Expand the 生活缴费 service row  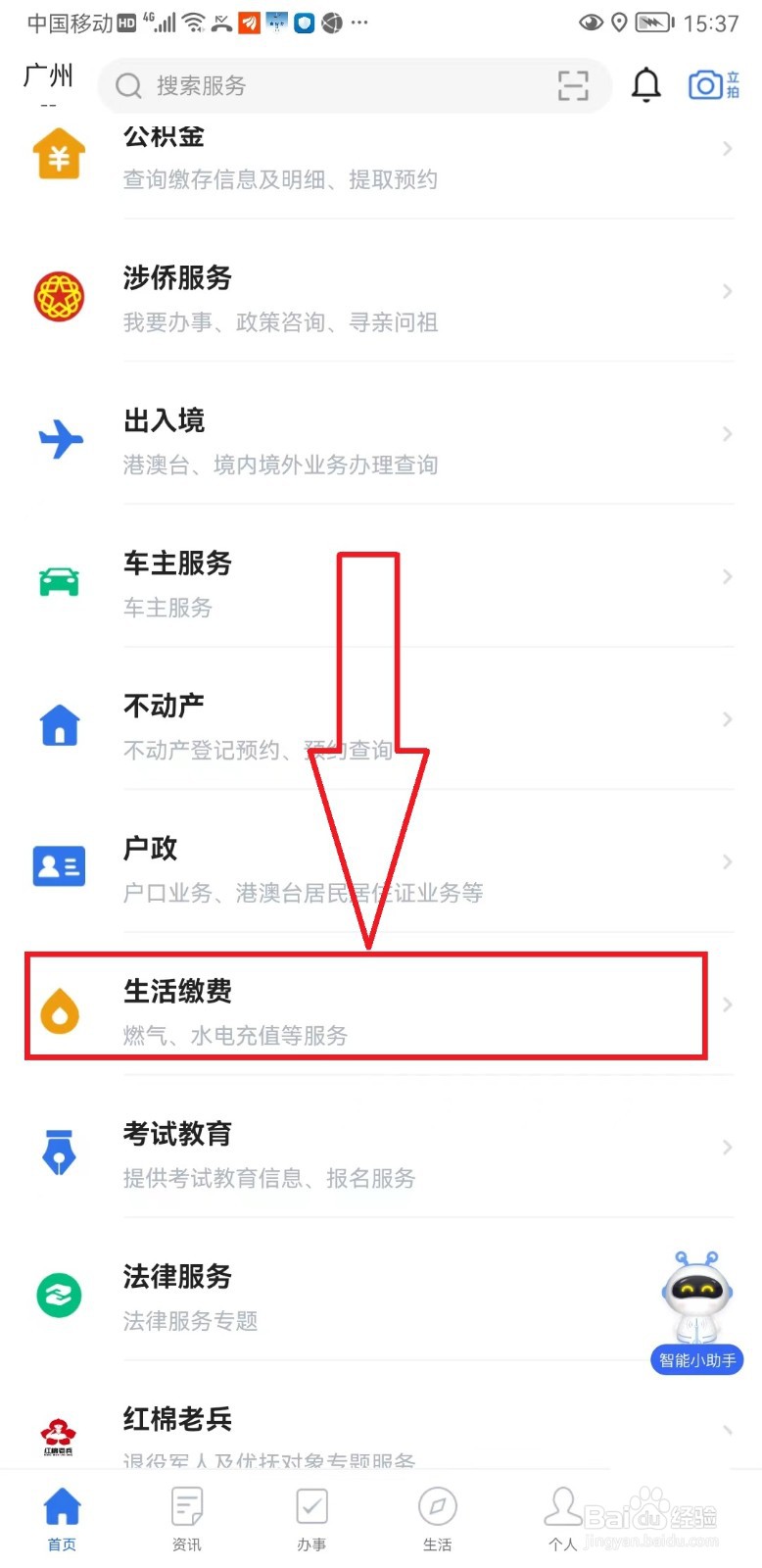coord(729,1004)
